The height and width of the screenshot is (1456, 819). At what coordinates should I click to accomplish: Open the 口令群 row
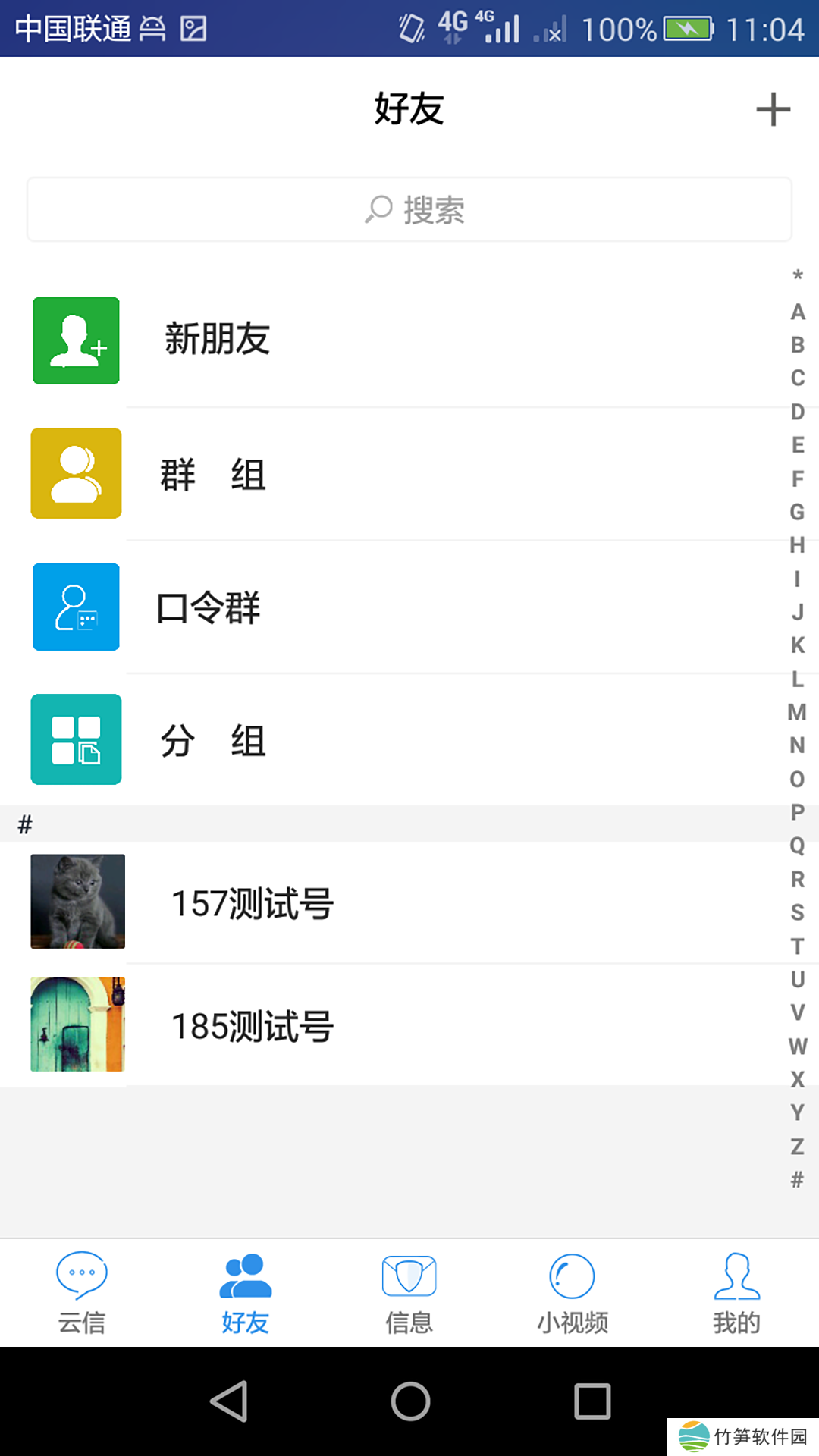[409, 607]
